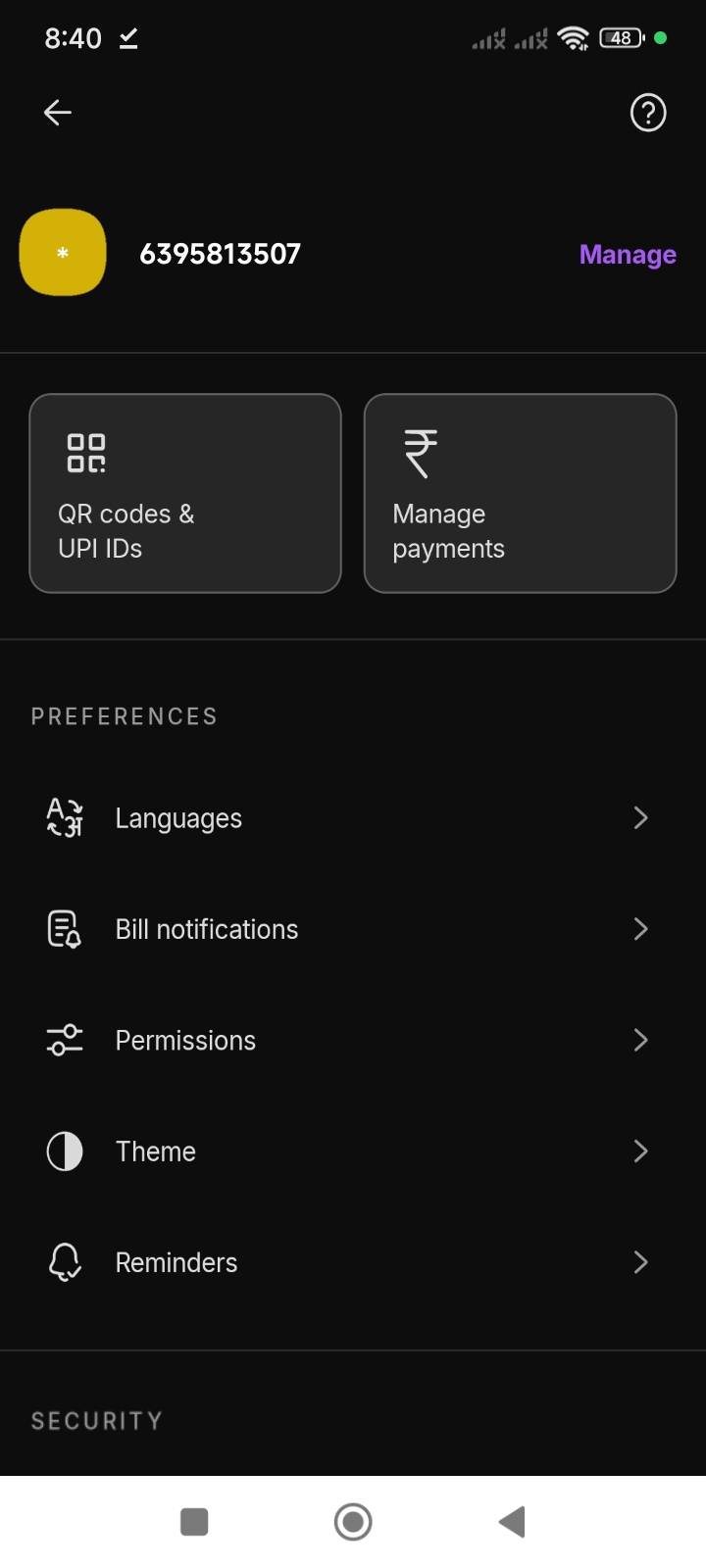Tap the phone number 6395813507

click(220, 254)
